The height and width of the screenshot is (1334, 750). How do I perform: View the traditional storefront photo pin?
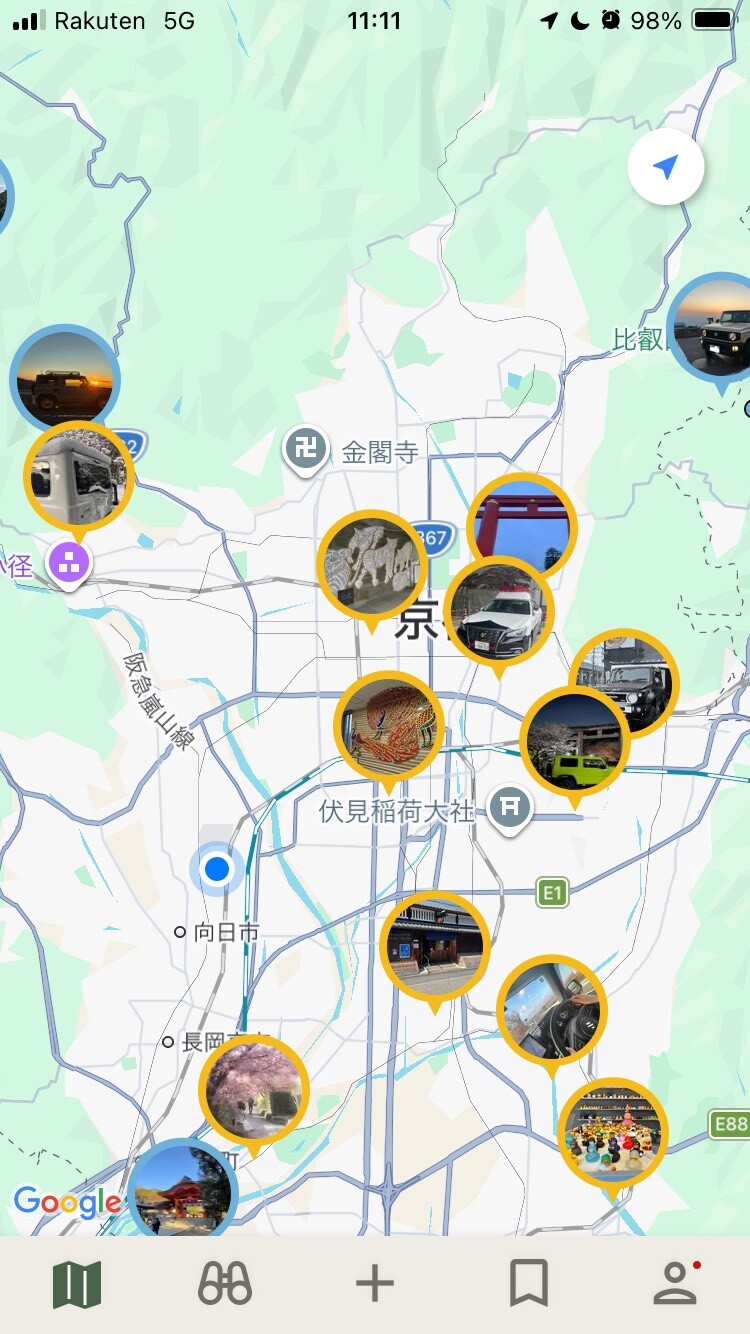coord(434,946)
